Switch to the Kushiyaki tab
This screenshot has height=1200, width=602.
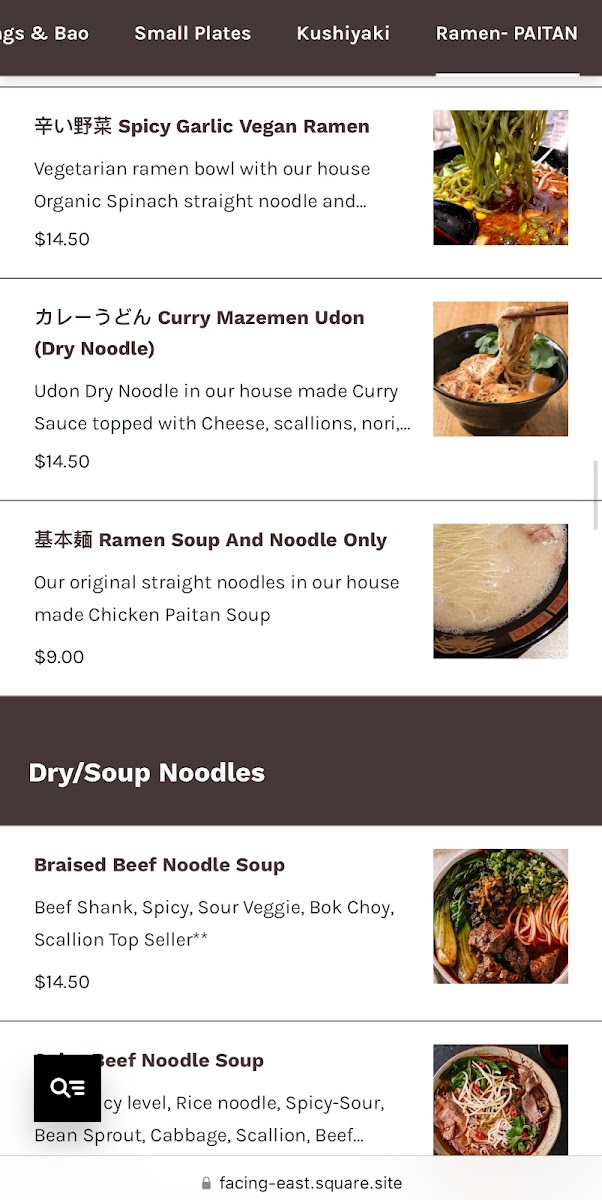coord(343,34)
